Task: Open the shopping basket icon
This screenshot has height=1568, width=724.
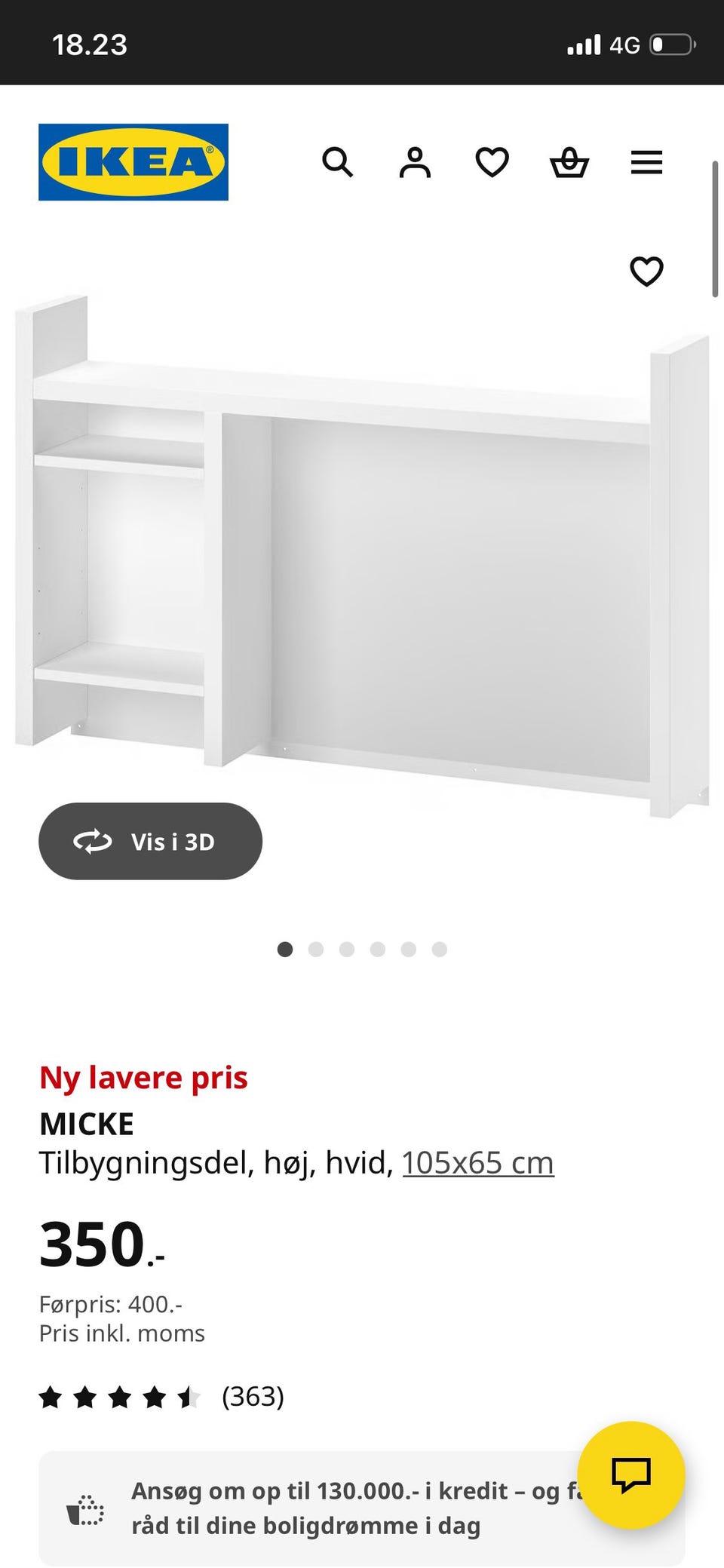Action: tap(570, 161)
